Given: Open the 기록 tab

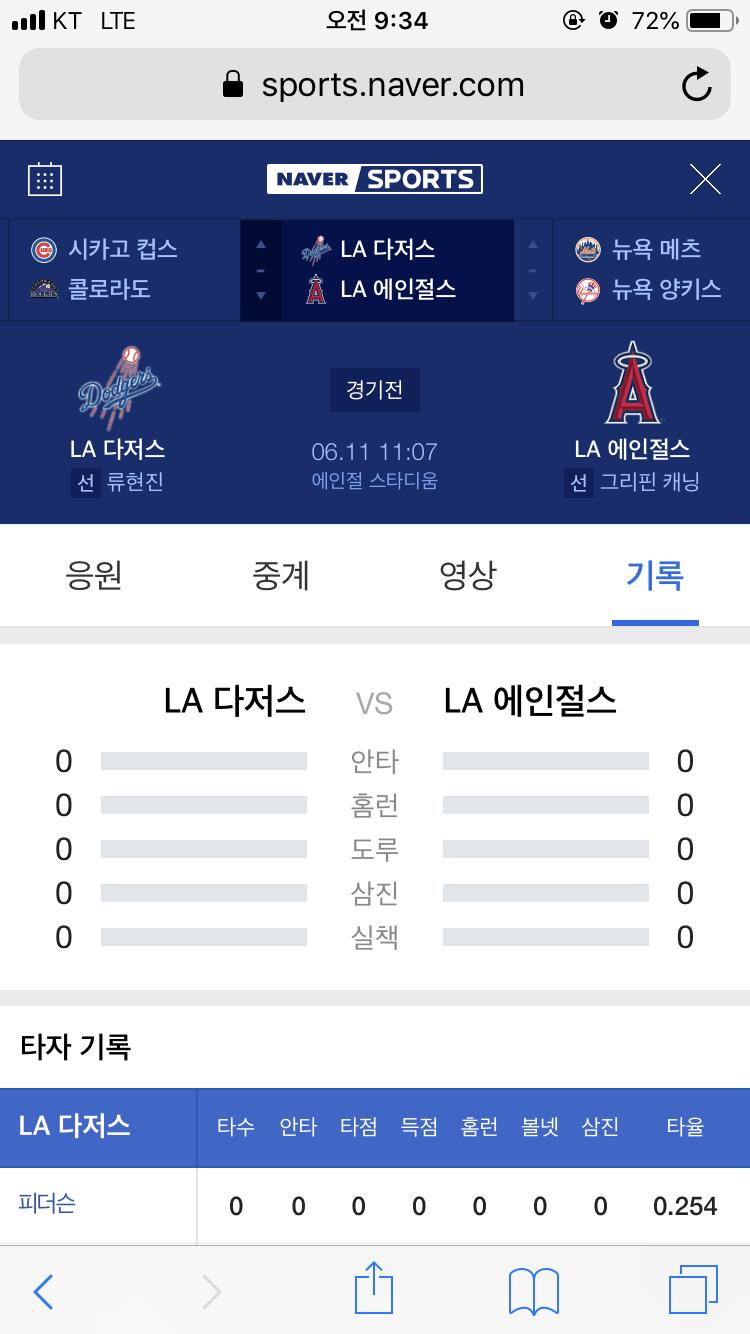Looking at the screenshot, I should pyautogui.click(x=655, y=575).
